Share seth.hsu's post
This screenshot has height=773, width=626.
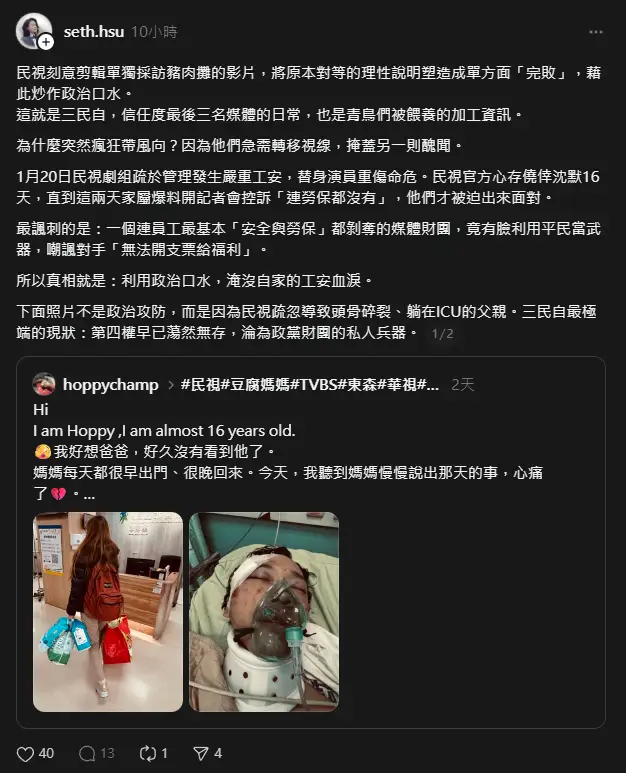[199, 753]
